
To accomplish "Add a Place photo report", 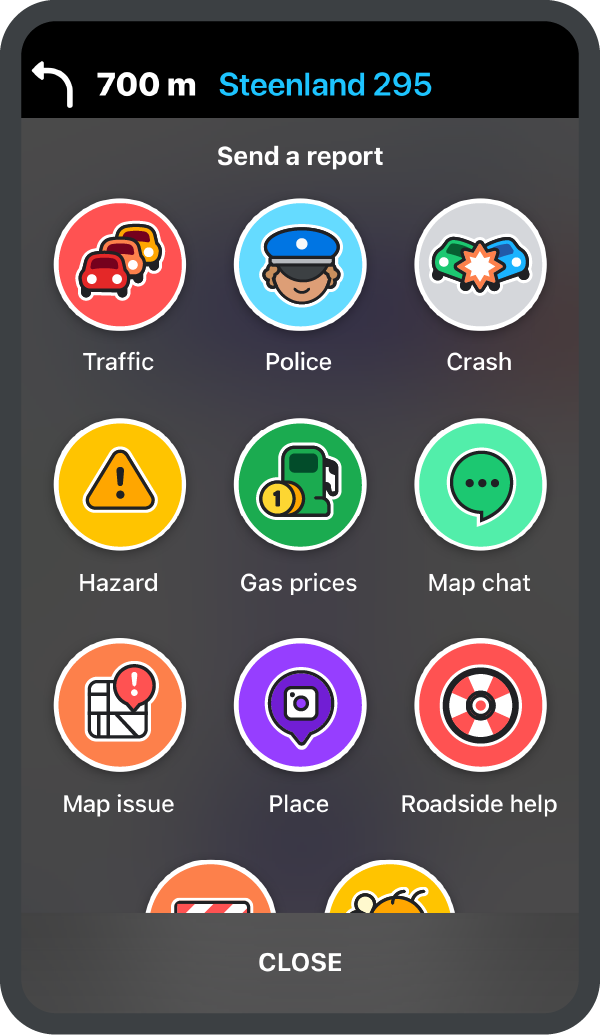I will pyautogui.click(x=300, y=705).
